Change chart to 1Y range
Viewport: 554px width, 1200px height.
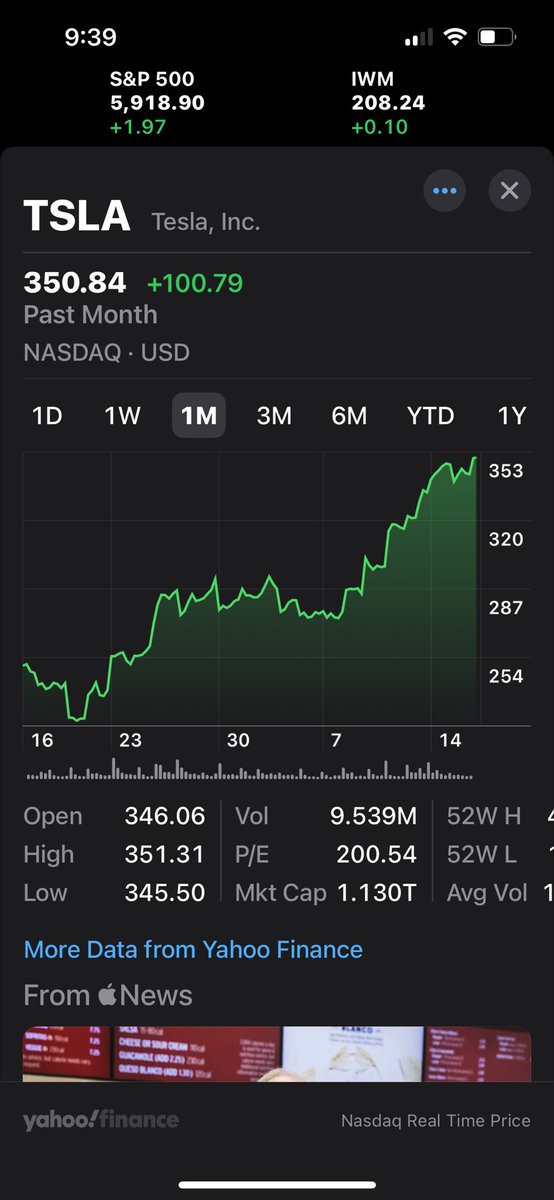(511, 416)
